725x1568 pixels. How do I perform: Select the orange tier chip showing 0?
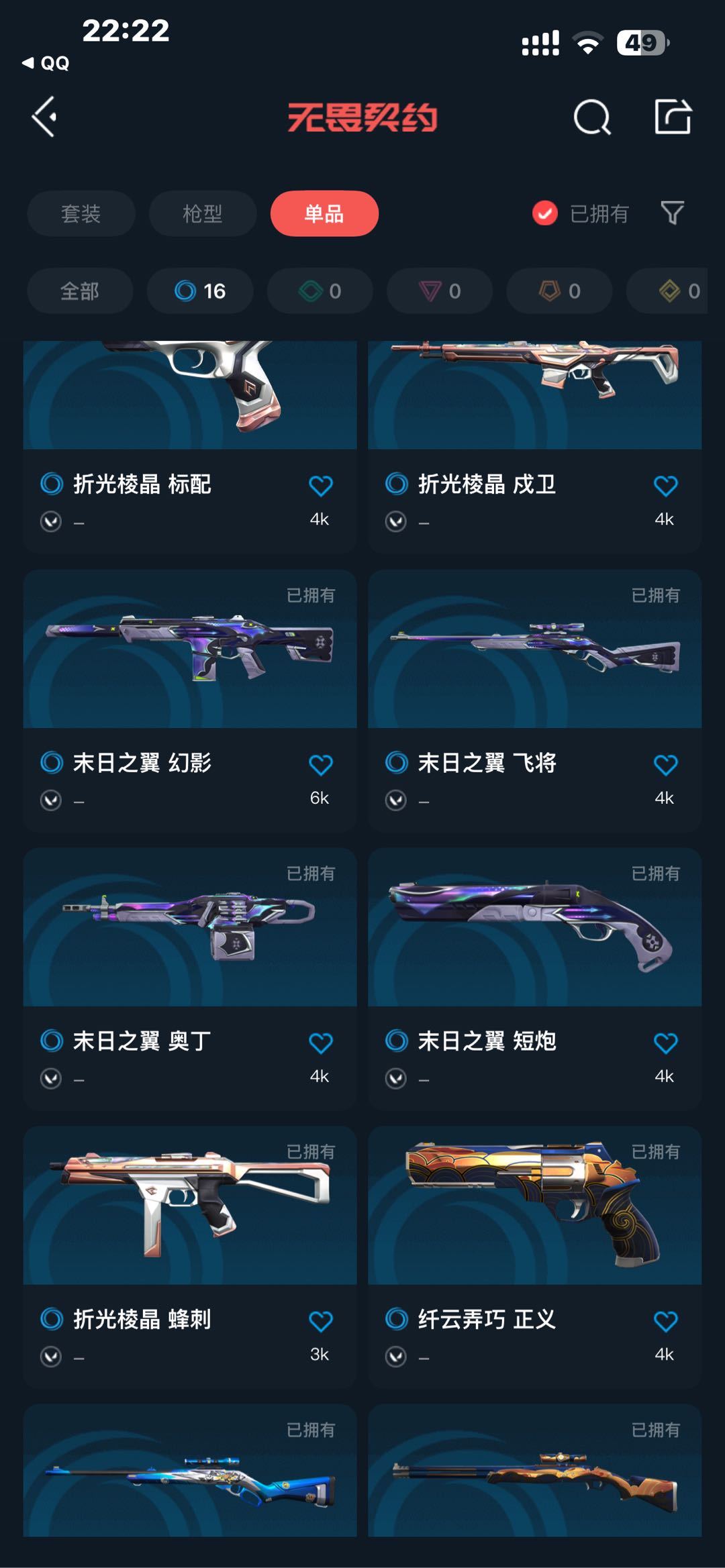559,291
